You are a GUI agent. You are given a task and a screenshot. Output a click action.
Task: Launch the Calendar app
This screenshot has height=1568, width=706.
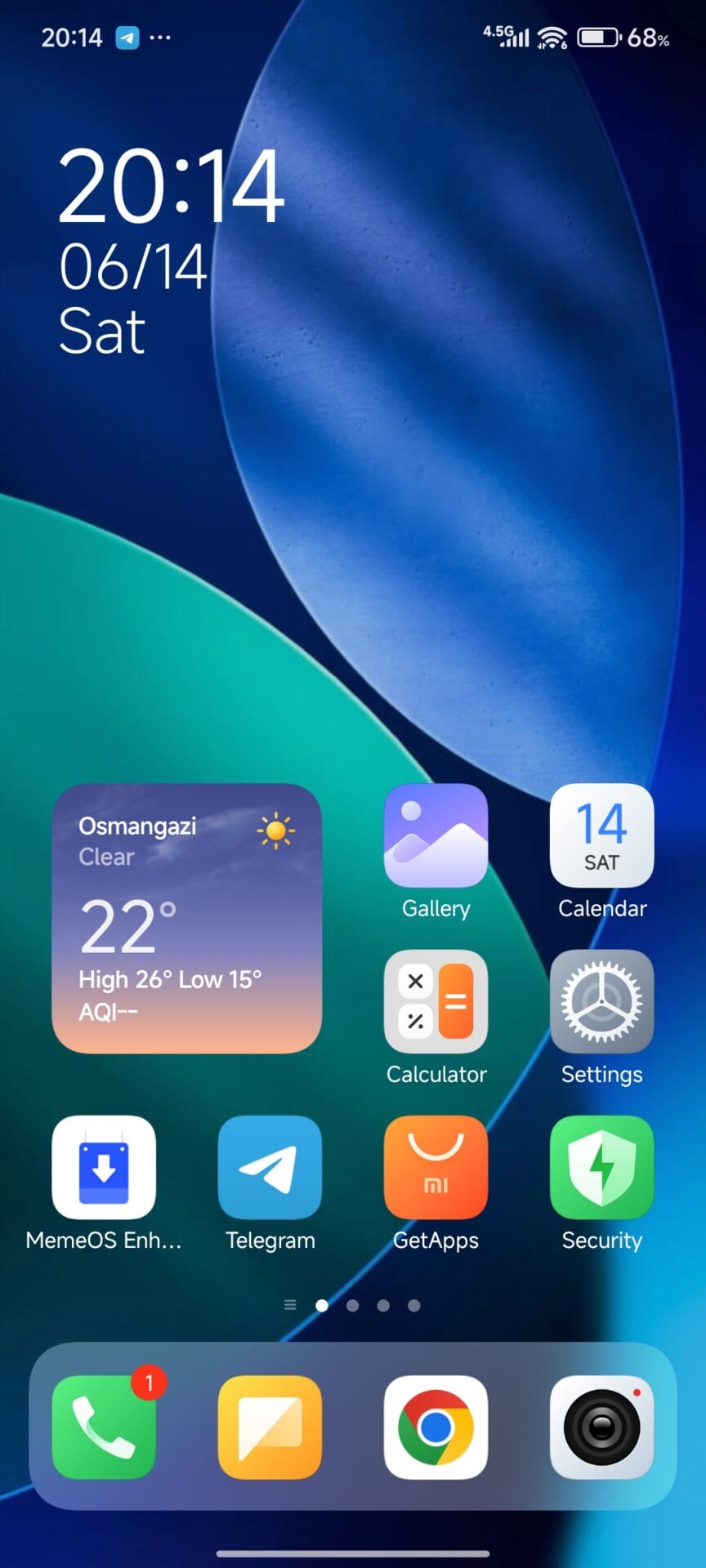pyautogui.click(x=601, y=835)
